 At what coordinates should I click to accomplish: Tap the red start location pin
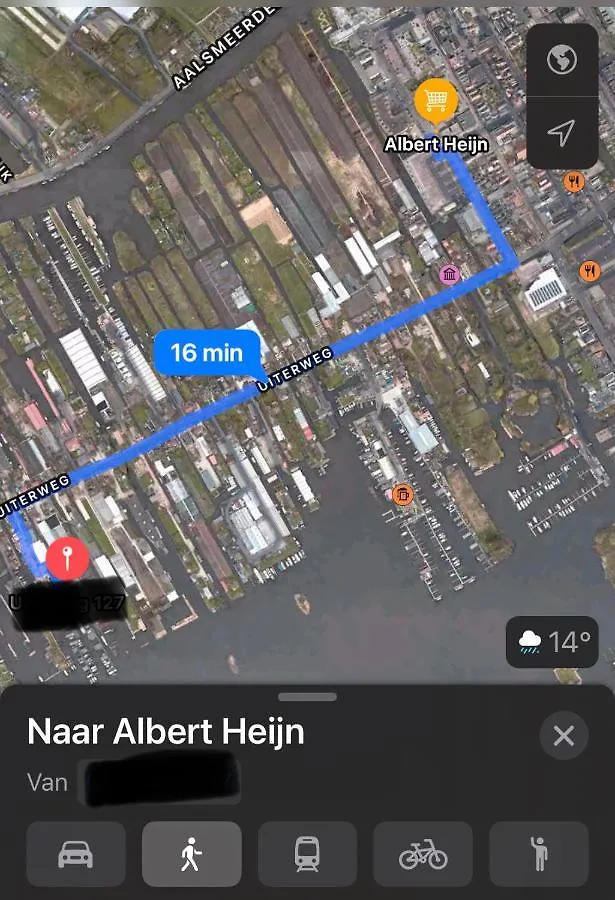tap(67, 557)
